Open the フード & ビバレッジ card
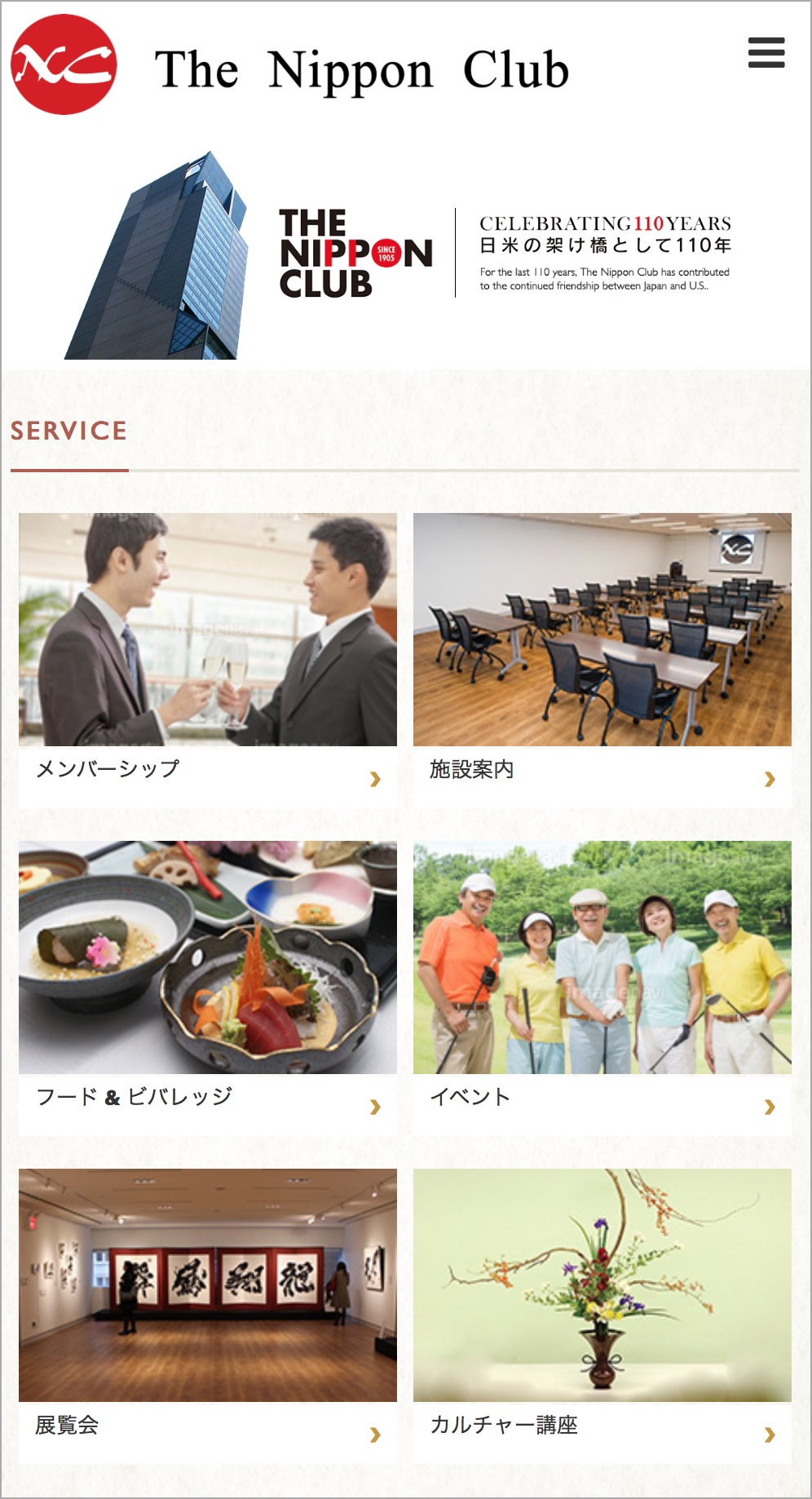The image size is (812, 1499). click(207, 987)
